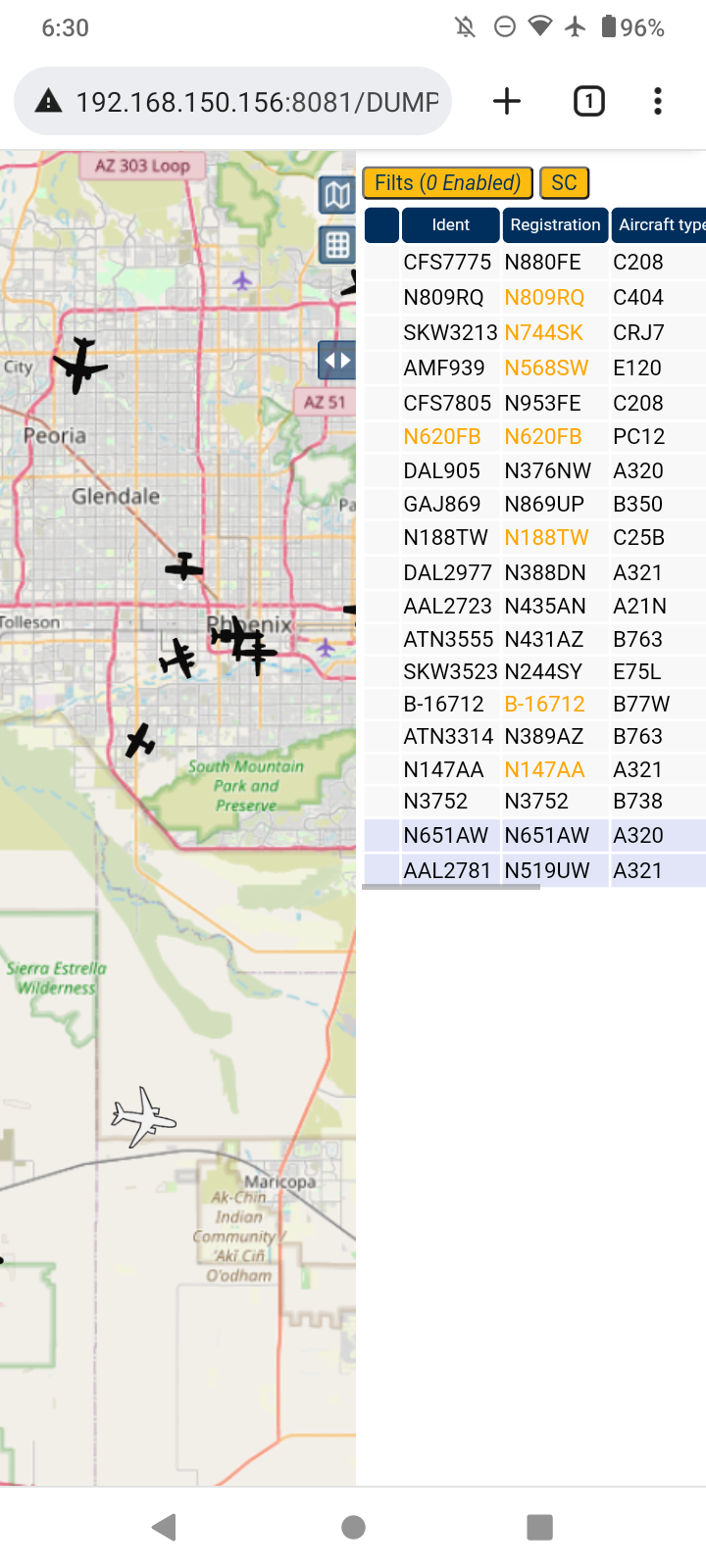Tap the SC button
706x1568 pixels.
coord(564,183)
